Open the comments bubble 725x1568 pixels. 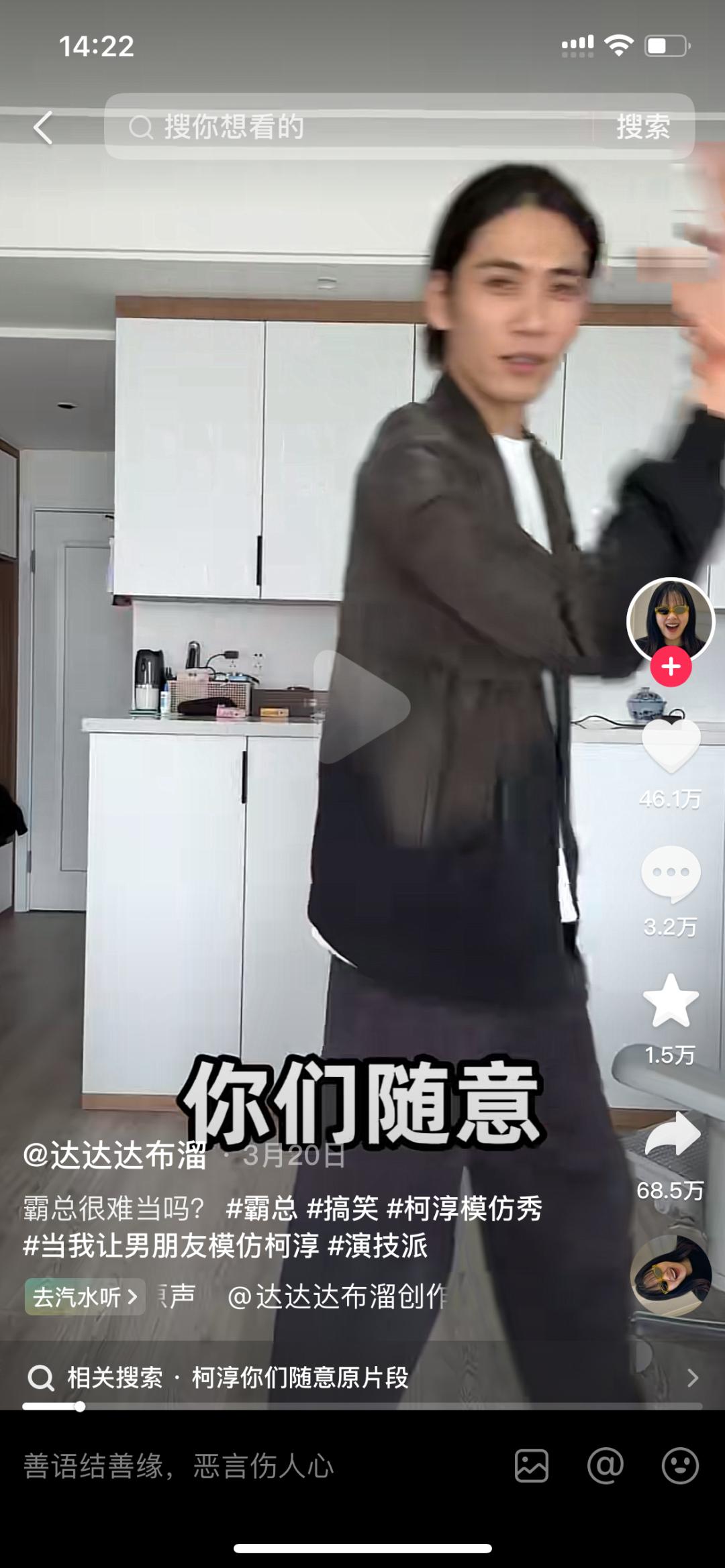pos(671,873)
